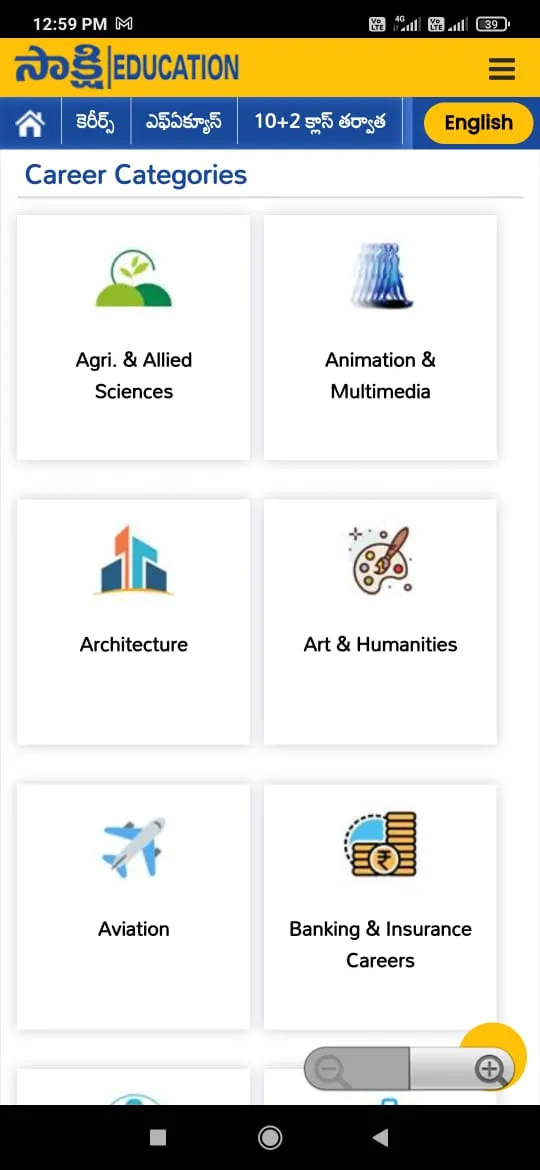Screen dimensions: 540x1170
Task: Zoom out with the minus magnifier
Action: coord(357,1069)
